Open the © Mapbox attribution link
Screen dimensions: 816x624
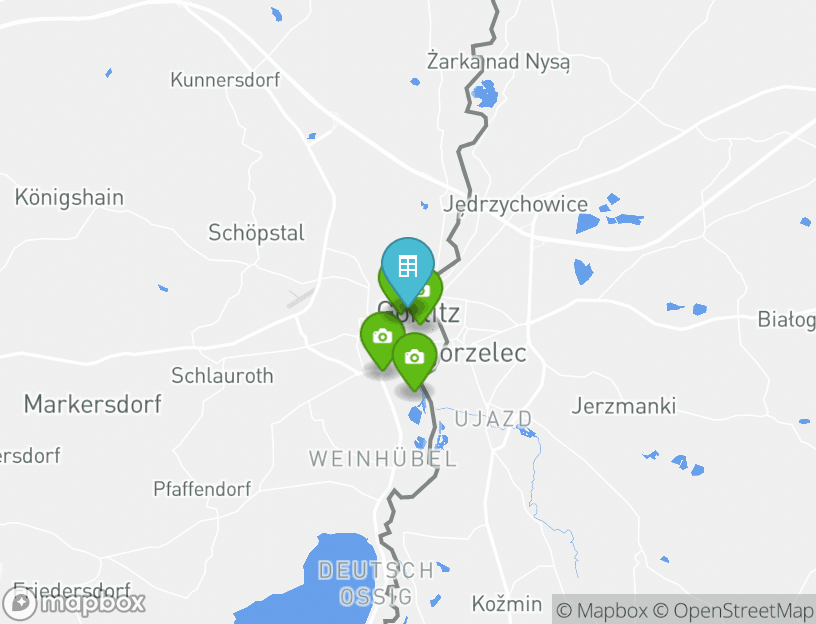click(x=602, y=610)
